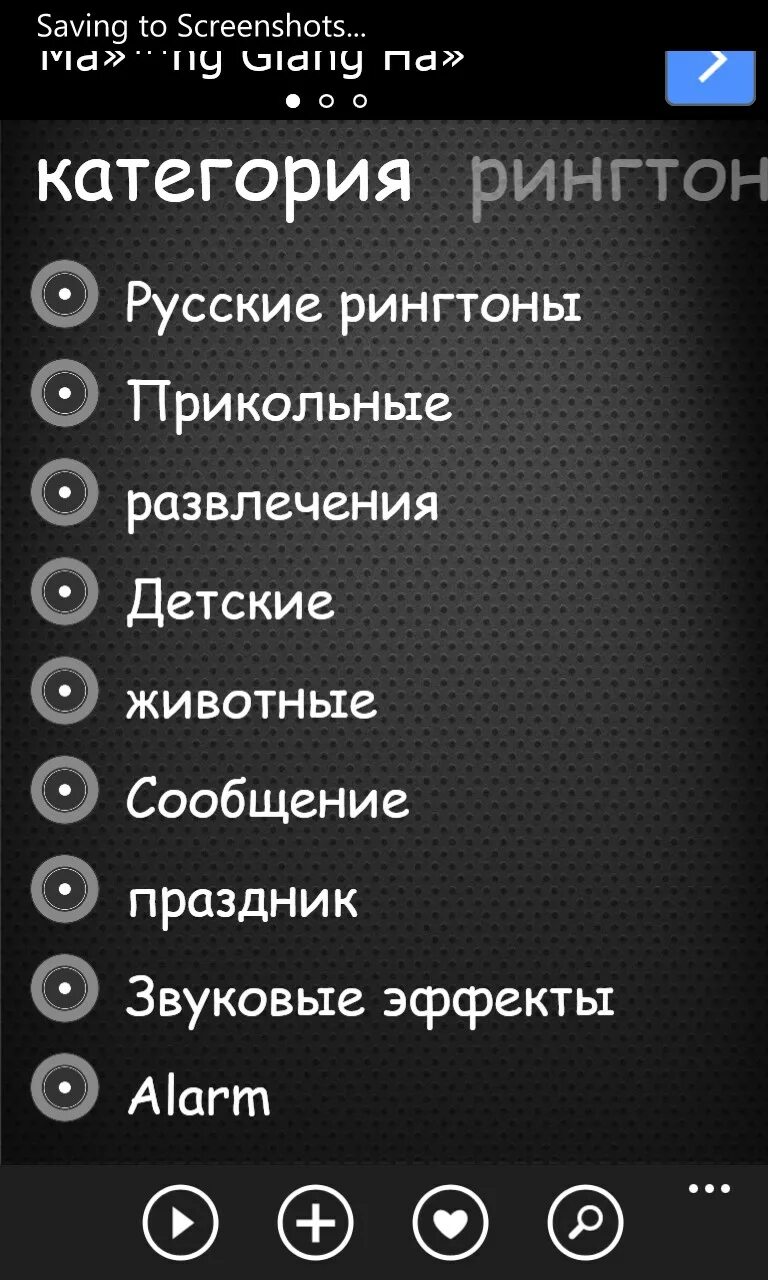Tap the disc icon next to Детские
768x1280 pixels.
pos(65,592)
